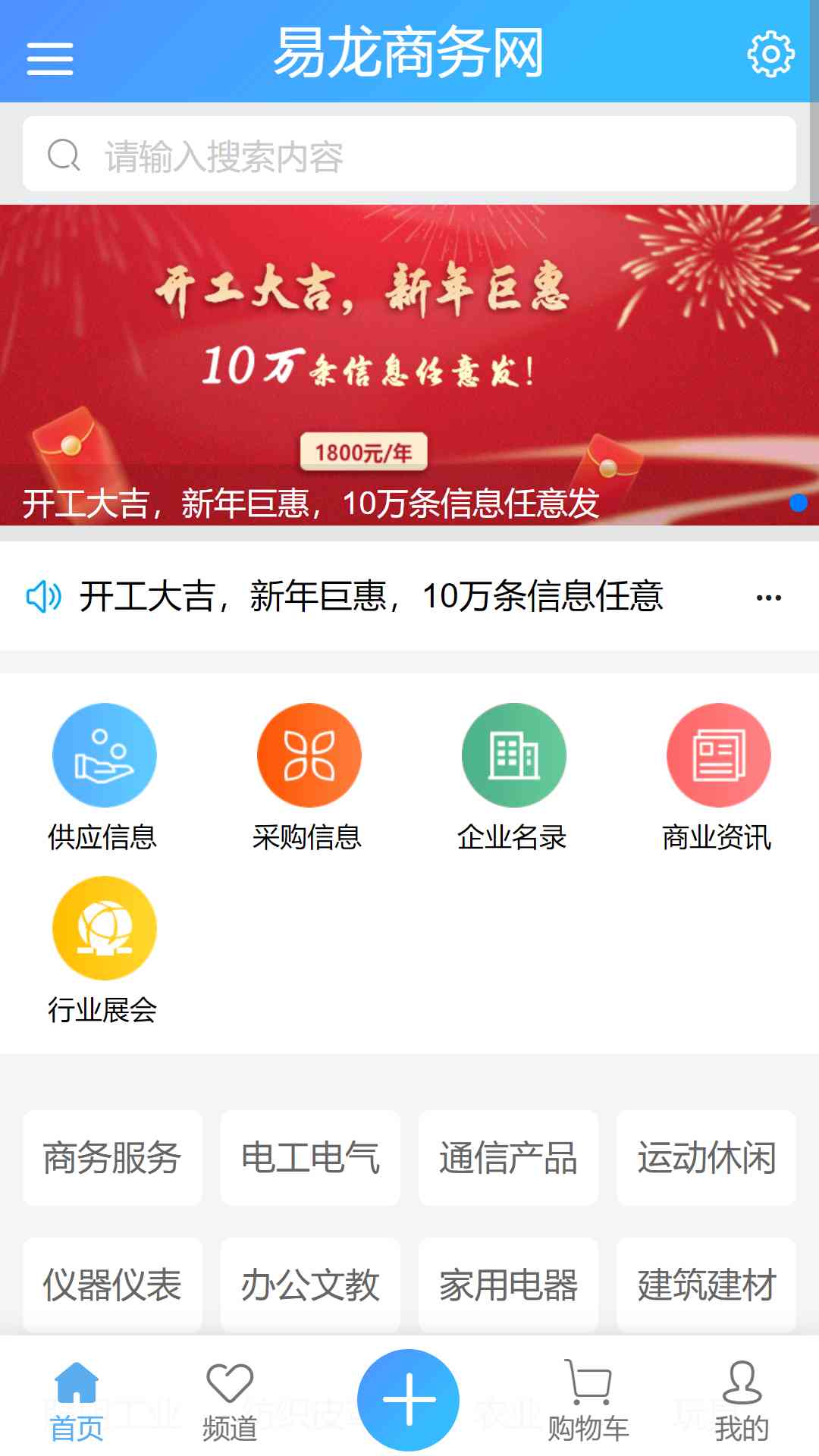The width and height of the screenshot is (819, 1456).
Task: Open 企业名录 directory
Action: (x=513, y=778)
